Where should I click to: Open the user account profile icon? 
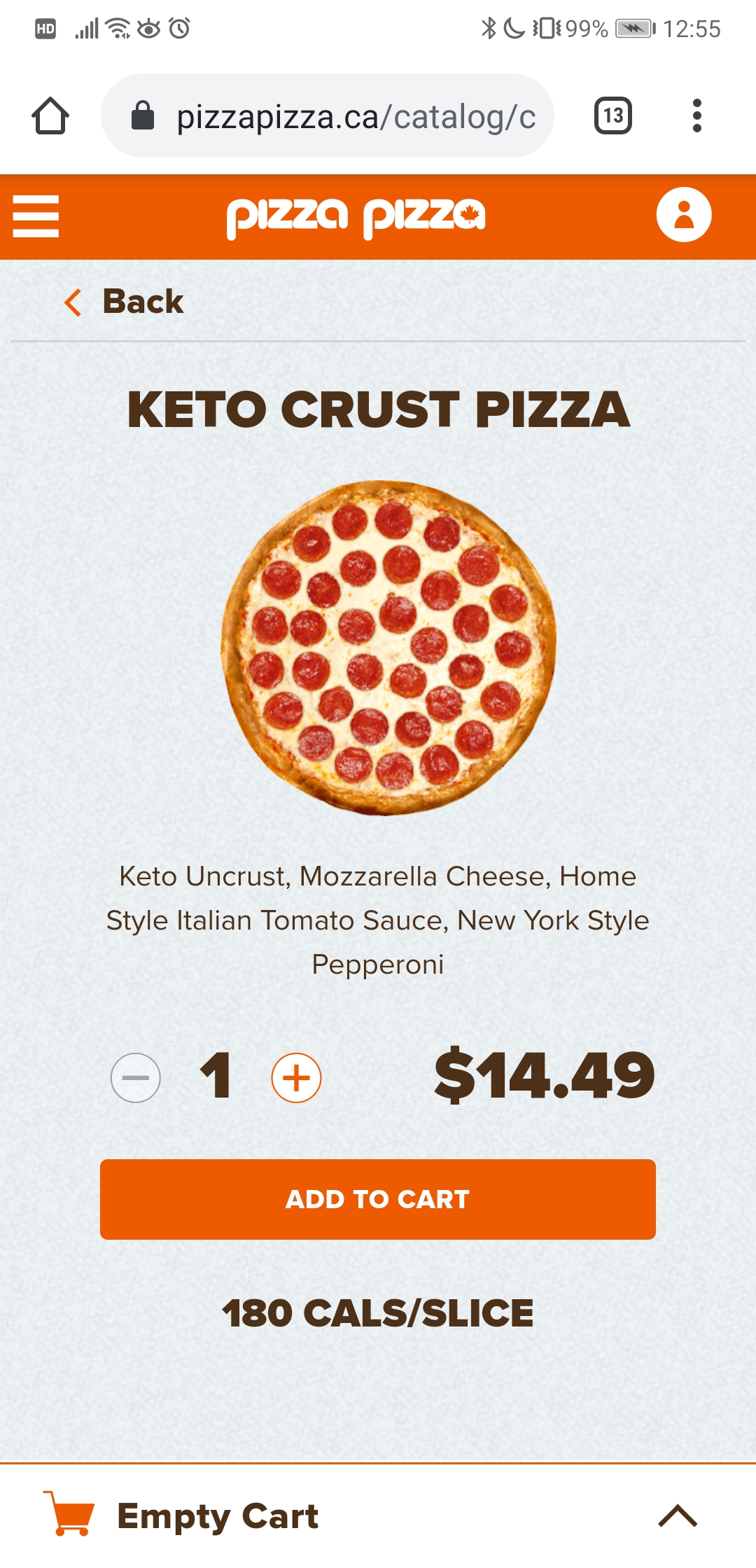pyautogui.click(x=683, y=214)
